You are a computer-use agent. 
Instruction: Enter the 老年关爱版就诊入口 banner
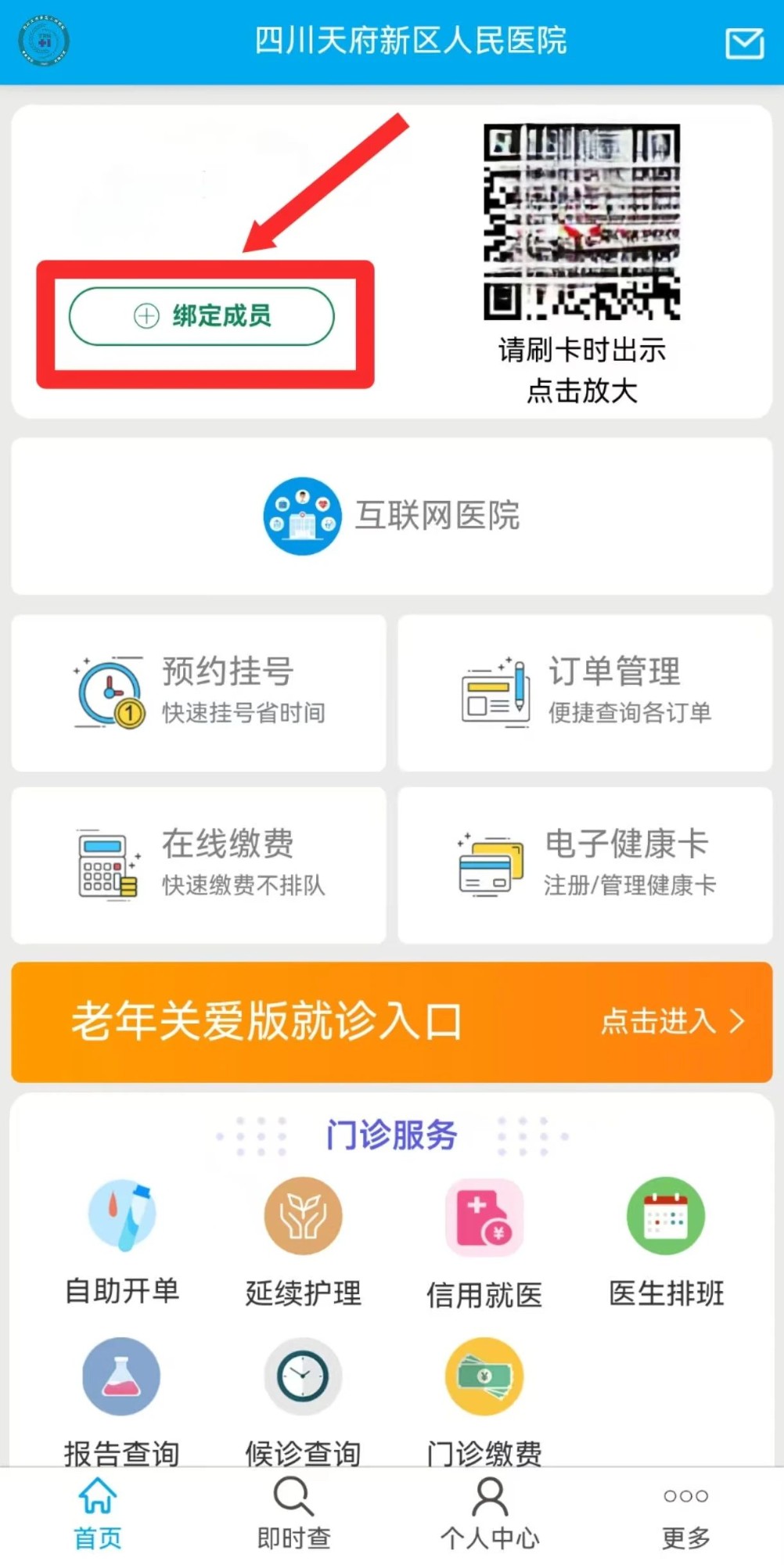click(392, 1022)
